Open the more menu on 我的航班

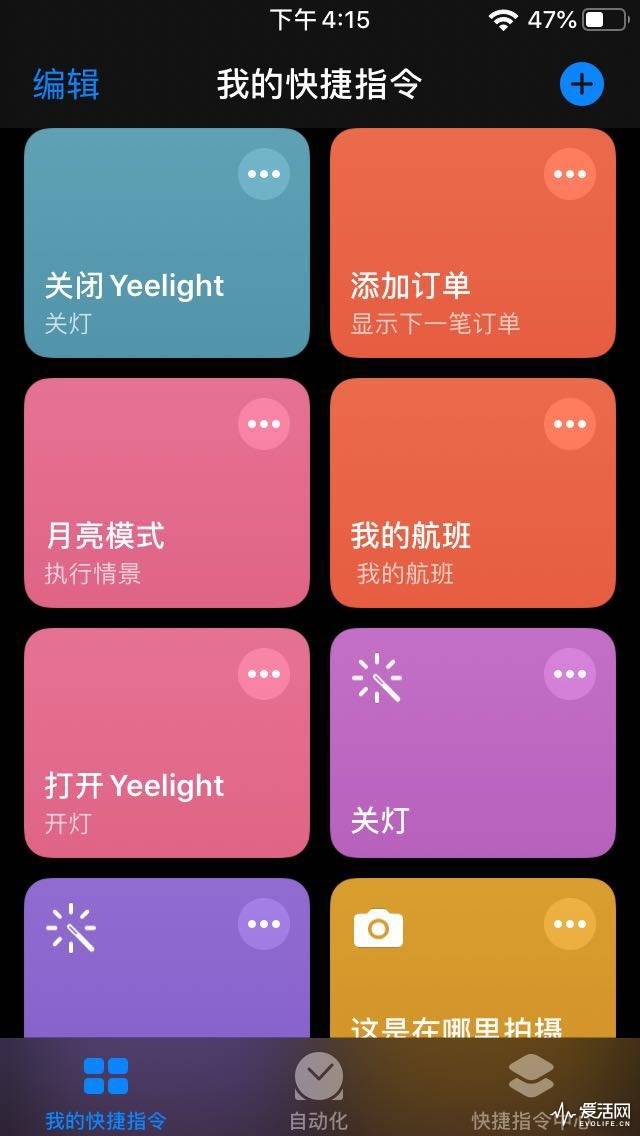[570, 424]
